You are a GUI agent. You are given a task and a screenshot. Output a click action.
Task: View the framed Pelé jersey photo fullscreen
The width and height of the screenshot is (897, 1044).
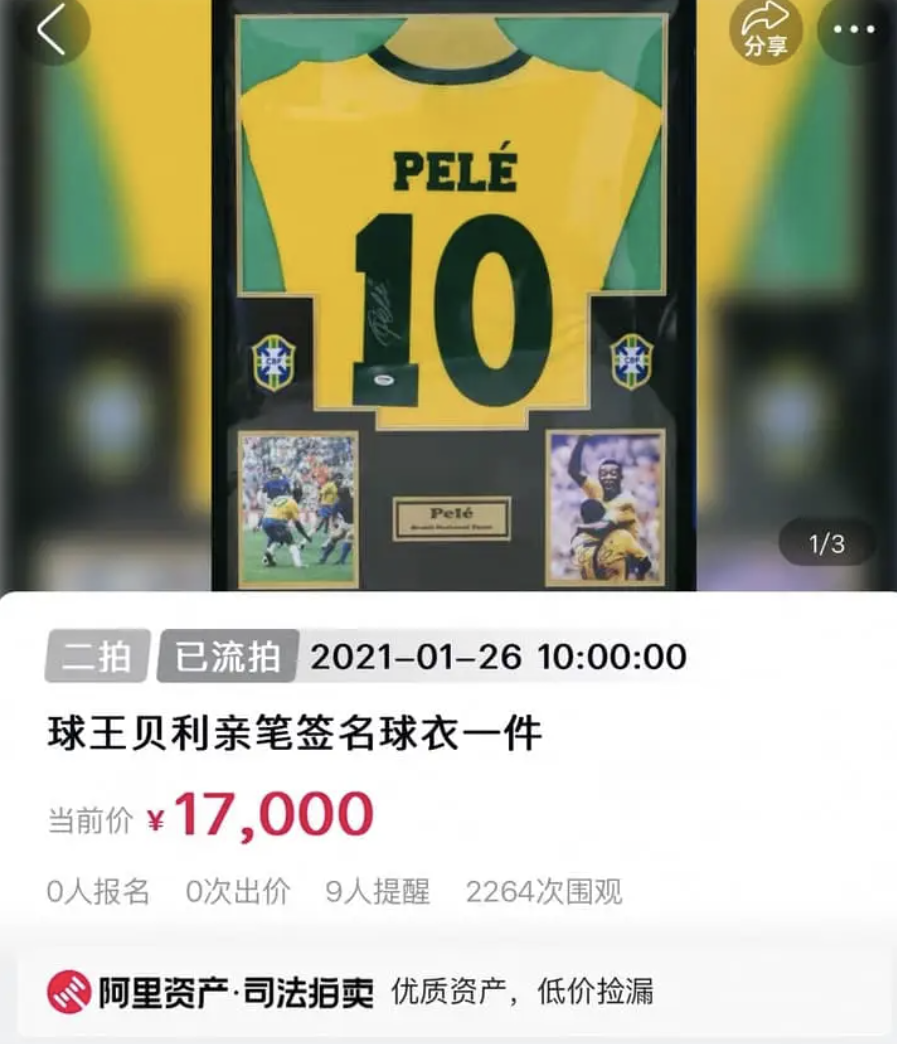coord(452,300)
